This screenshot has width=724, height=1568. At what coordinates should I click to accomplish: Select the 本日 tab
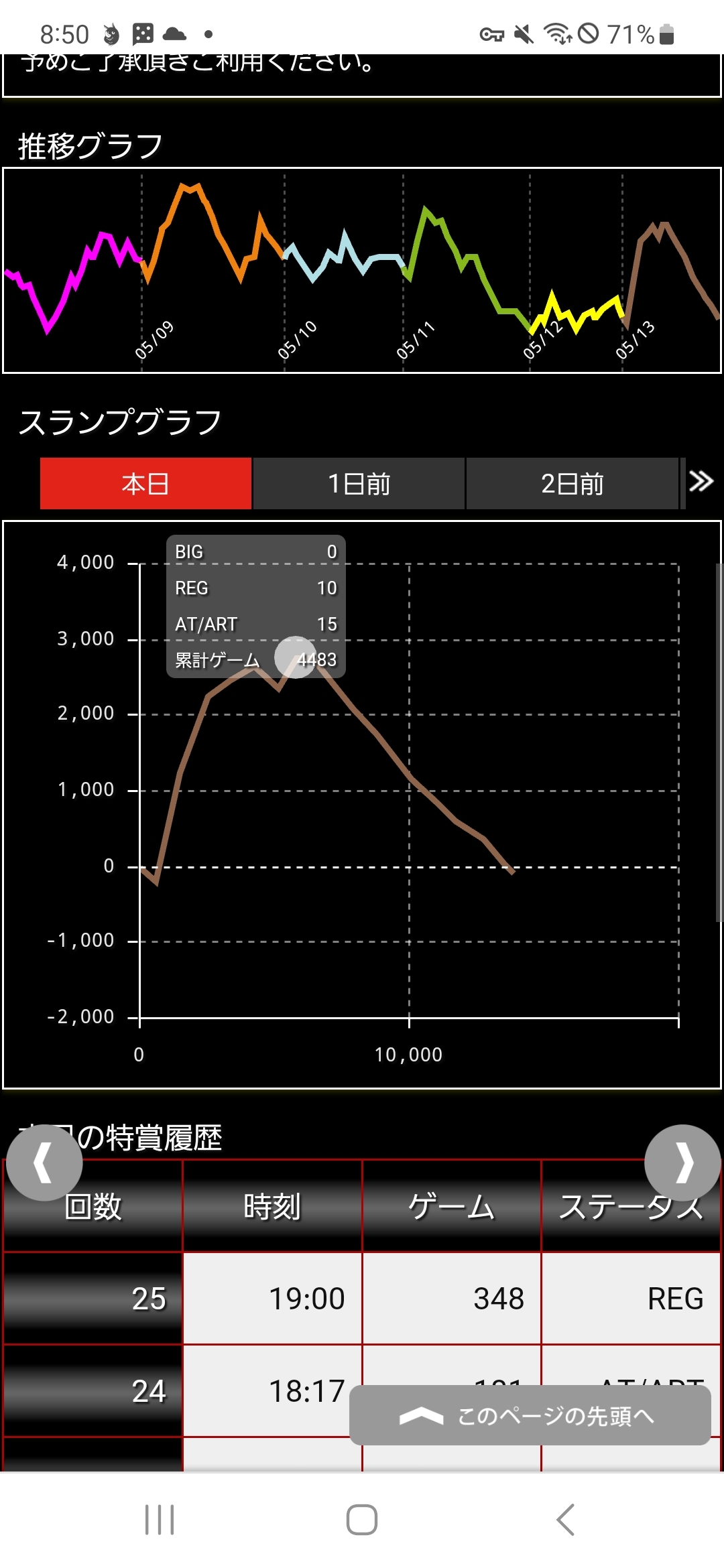tap(145, 483)
